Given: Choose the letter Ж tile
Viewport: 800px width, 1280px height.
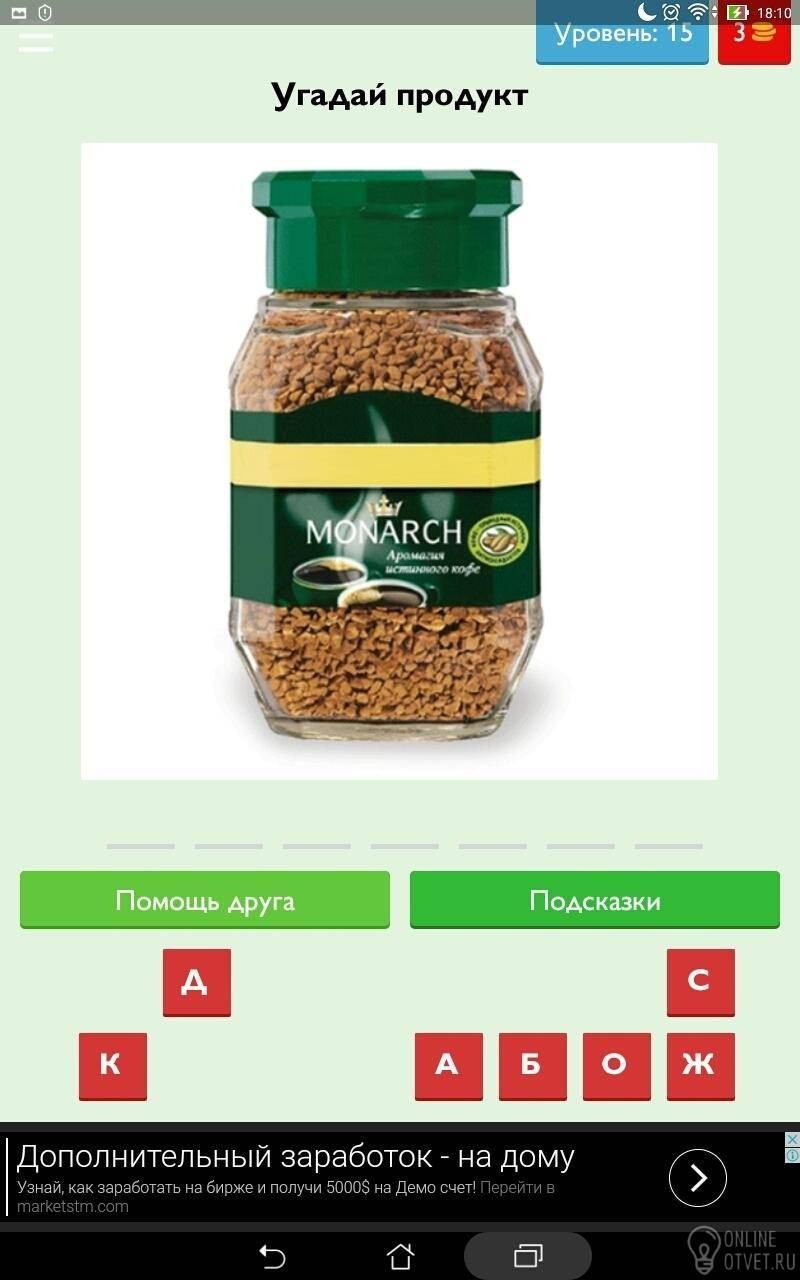Looking at the screenshot, I should coord(700,1066).
